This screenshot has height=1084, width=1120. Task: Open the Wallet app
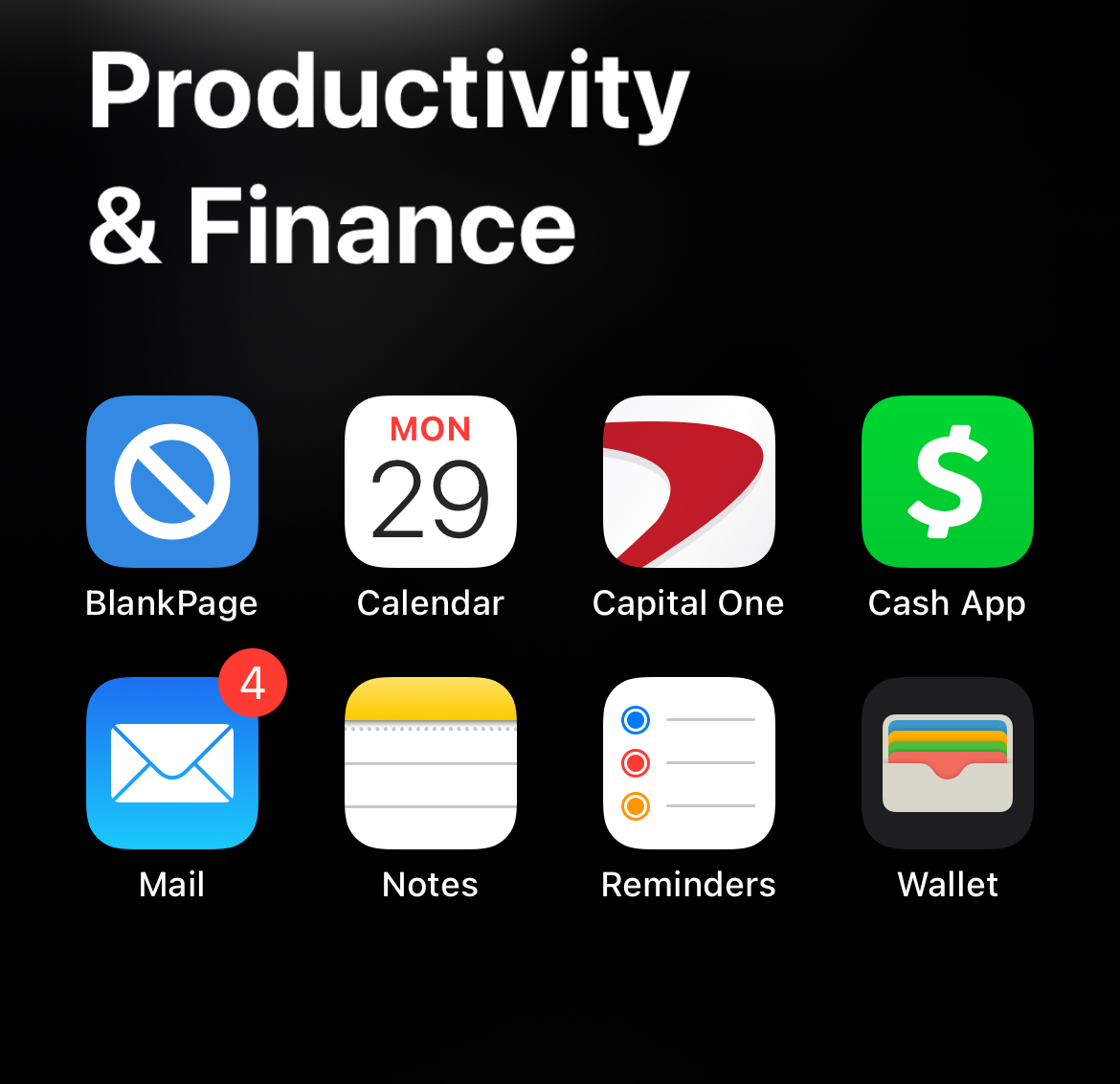[x=948, y=763]
